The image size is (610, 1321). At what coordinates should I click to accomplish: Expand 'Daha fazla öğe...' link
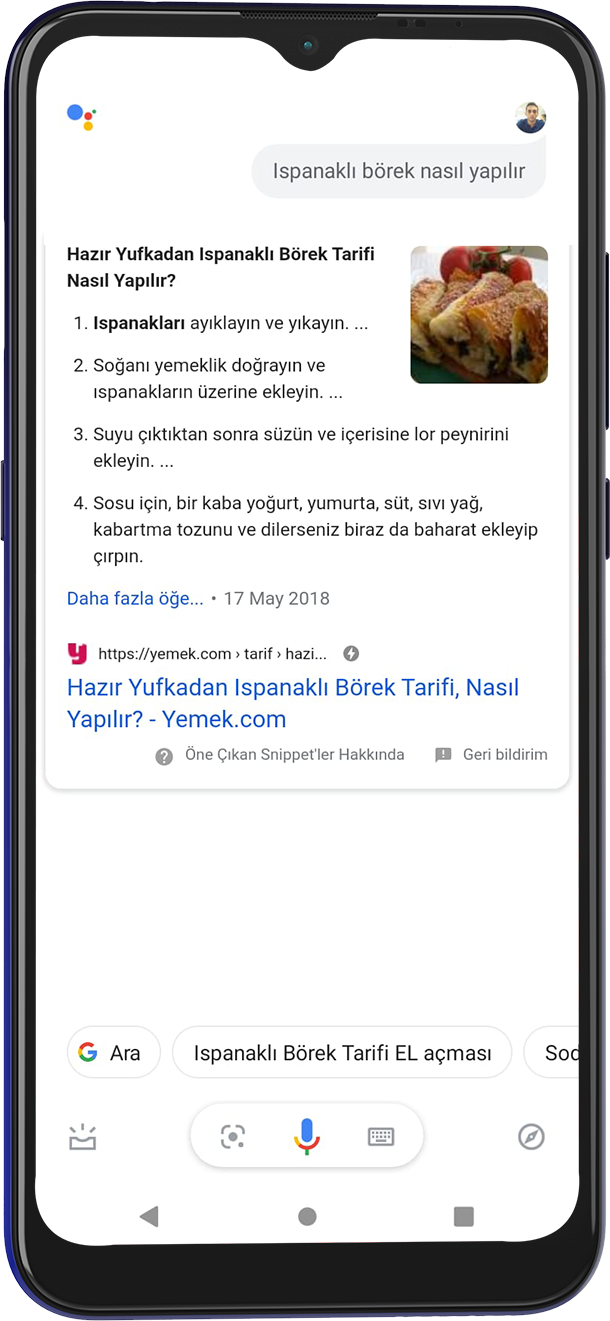point(135,598)
